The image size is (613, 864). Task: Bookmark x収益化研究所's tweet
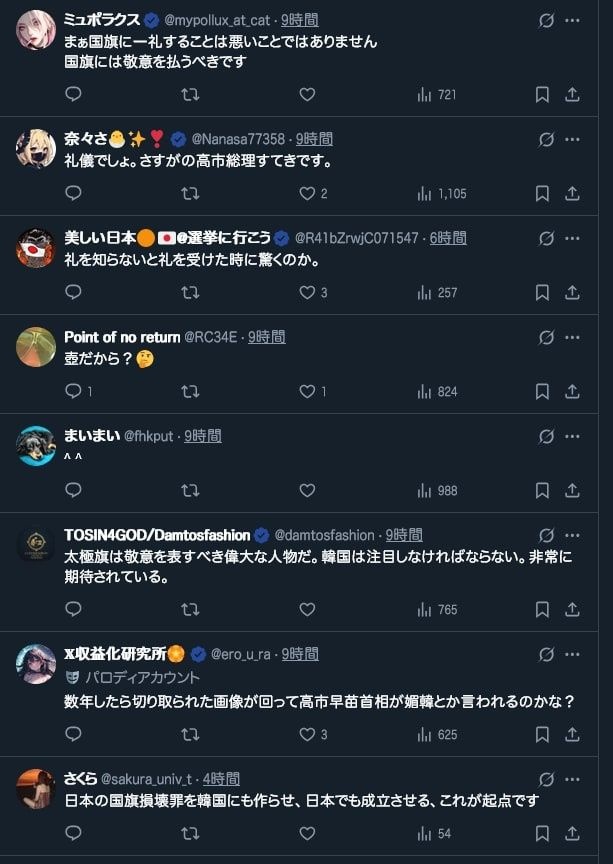[x=542, y=734]
